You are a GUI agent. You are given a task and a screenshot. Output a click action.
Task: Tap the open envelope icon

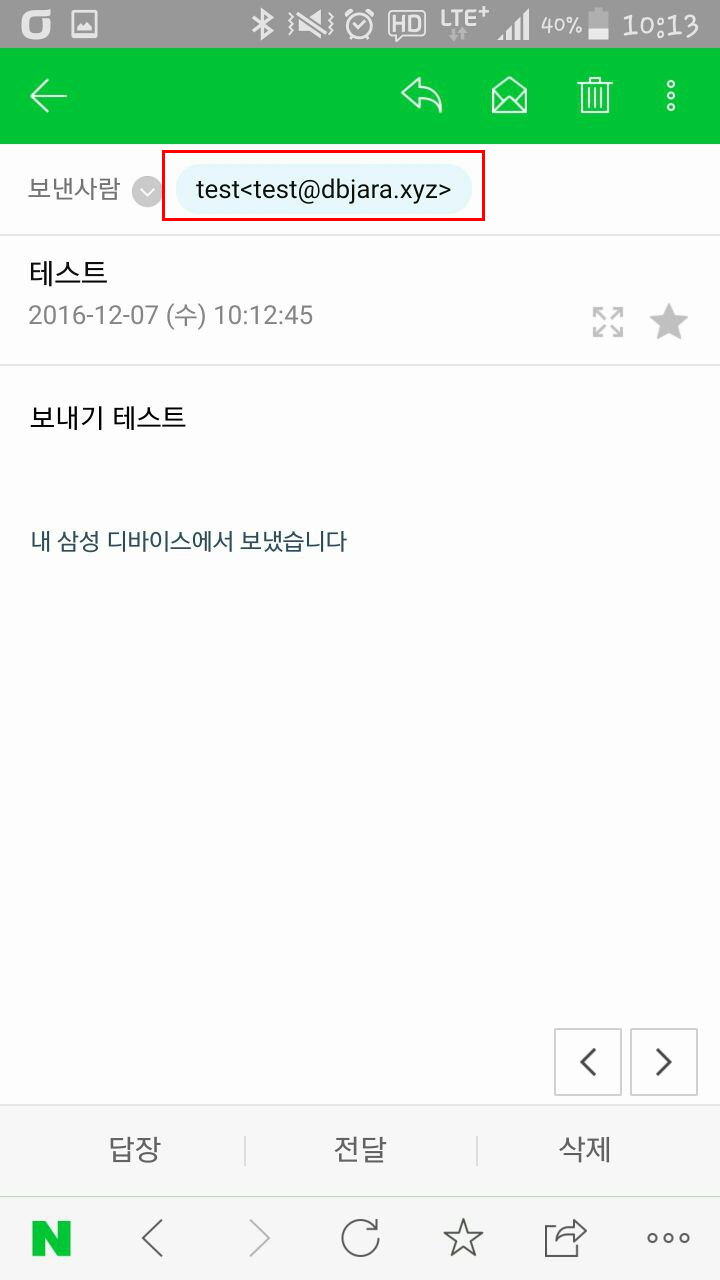tap(509, 96)
